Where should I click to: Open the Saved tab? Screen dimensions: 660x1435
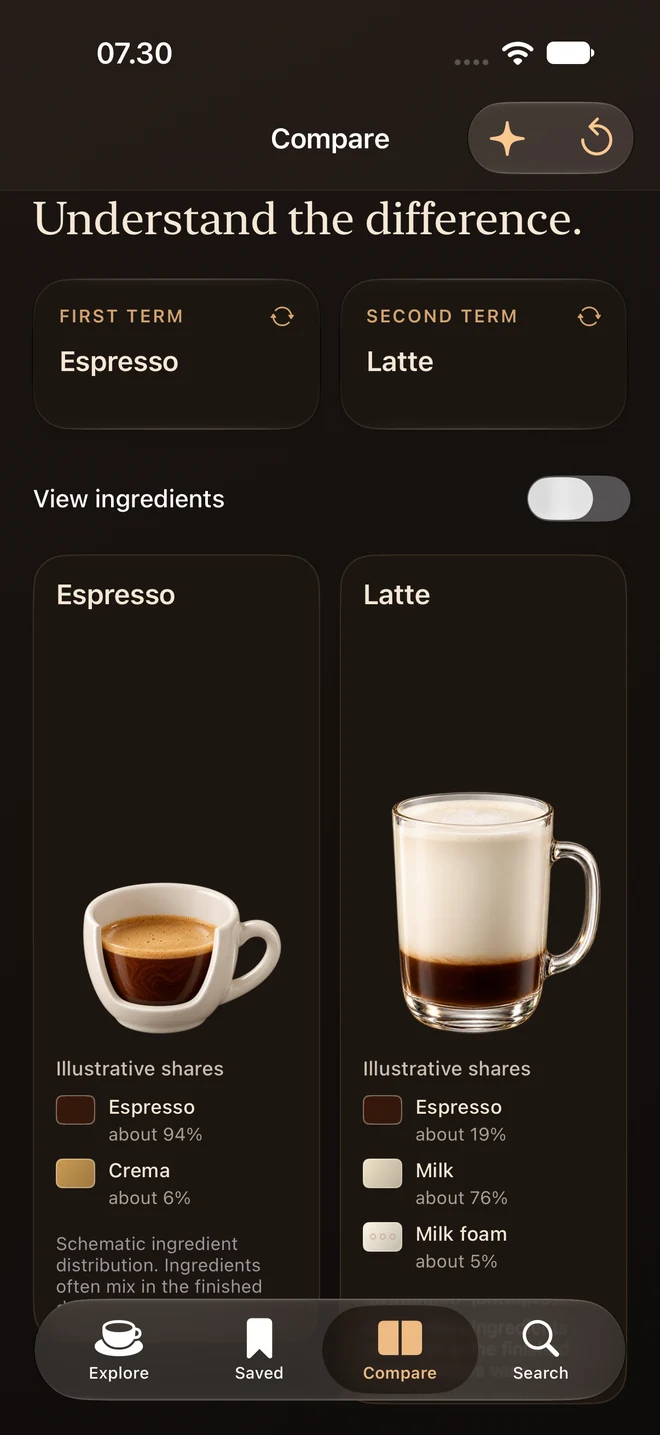(259, 1350)
